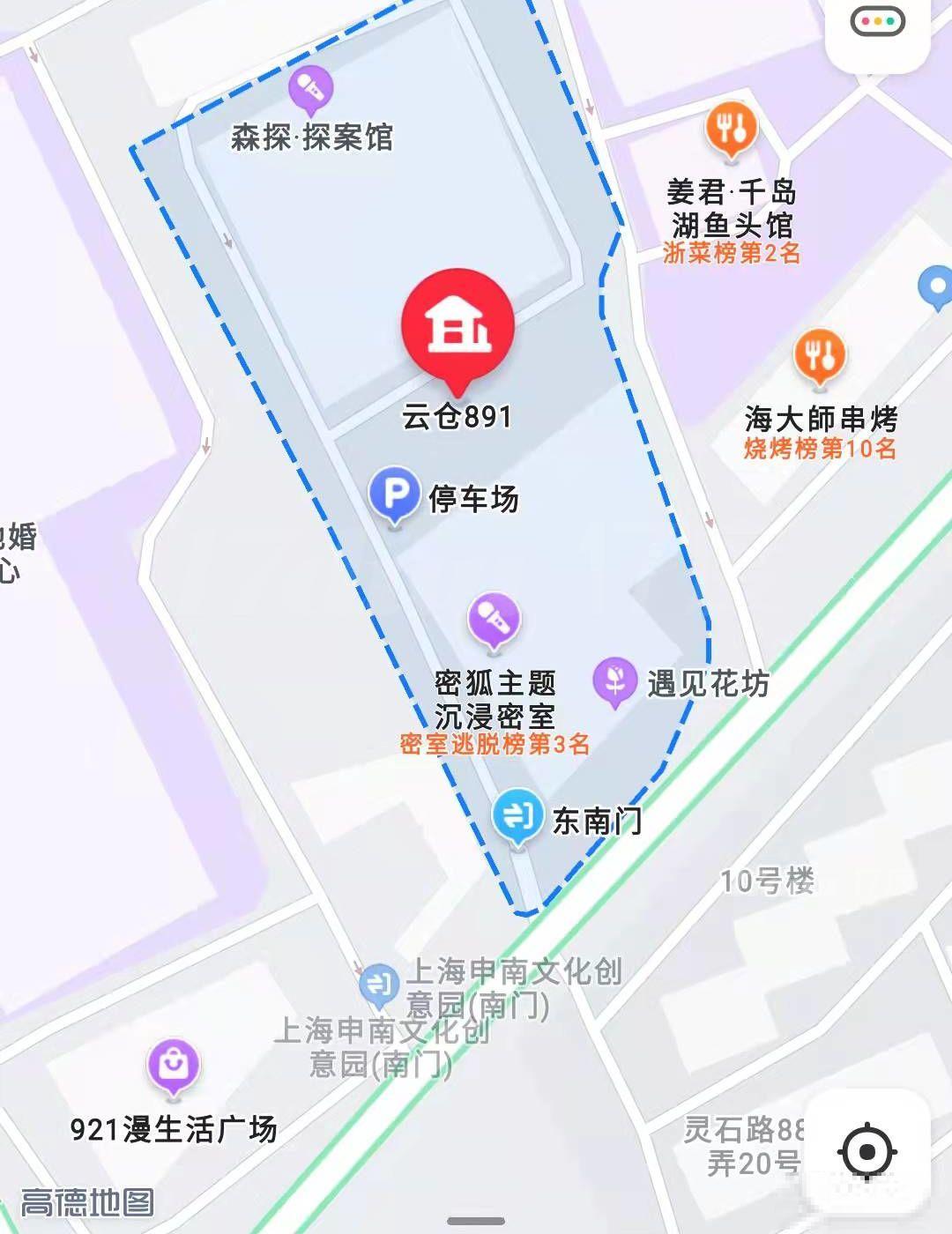Tap the 东南门 entrance marker

517,815
